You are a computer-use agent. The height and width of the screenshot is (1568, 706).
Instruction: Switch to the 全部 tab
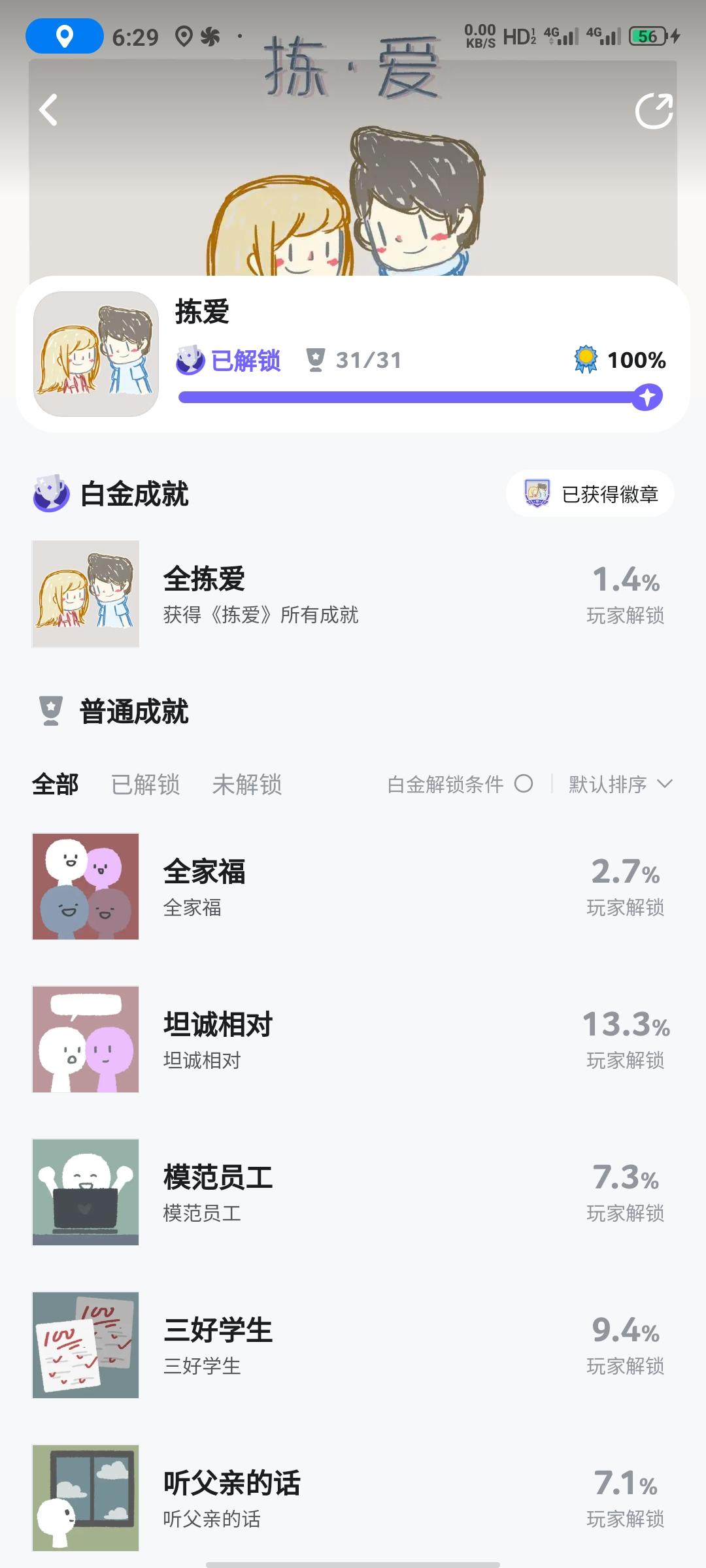(56, 784)
